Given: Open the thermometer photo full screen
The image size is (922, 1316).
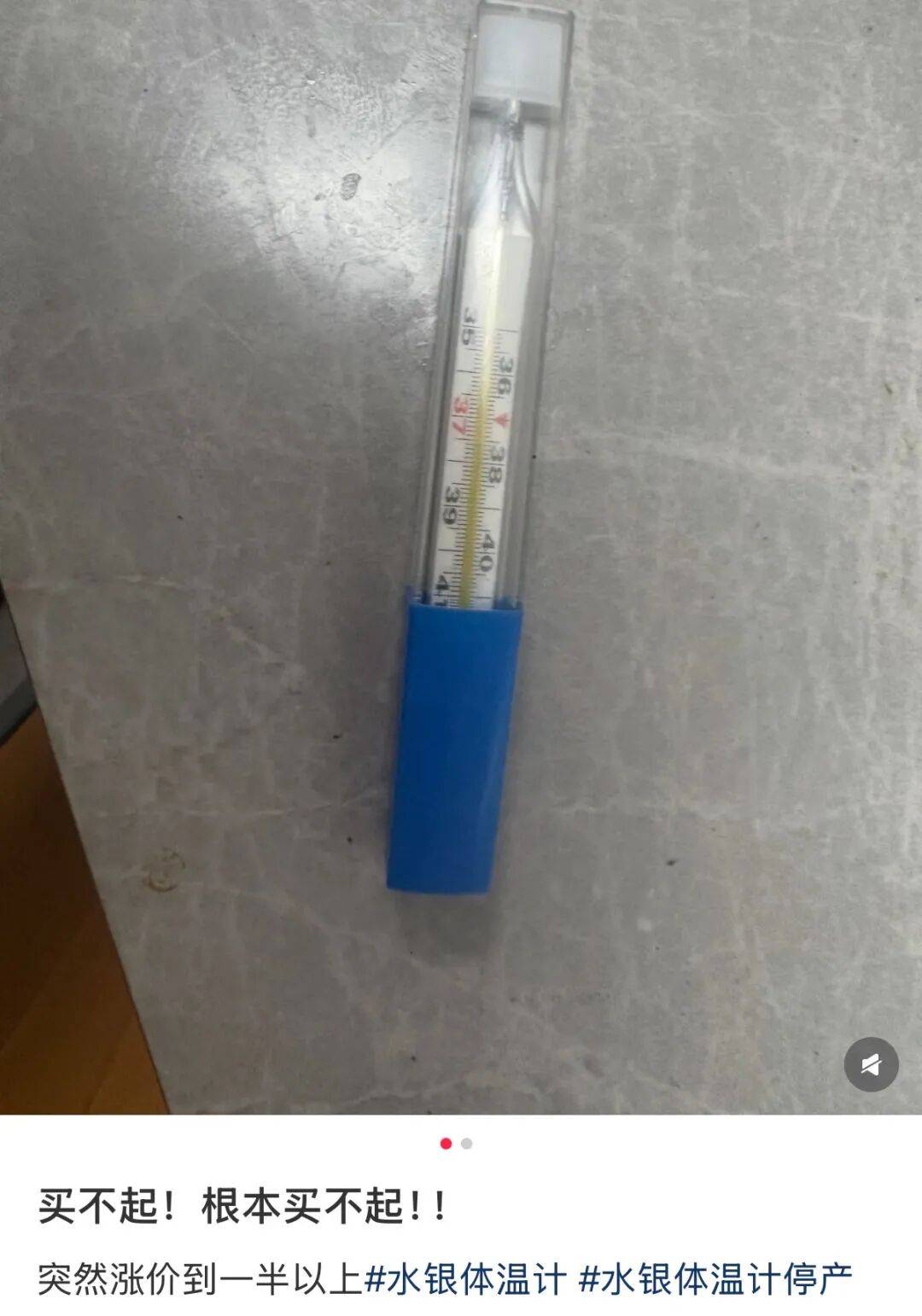Looking at the screenshot, I should click(x=461, y=555).
